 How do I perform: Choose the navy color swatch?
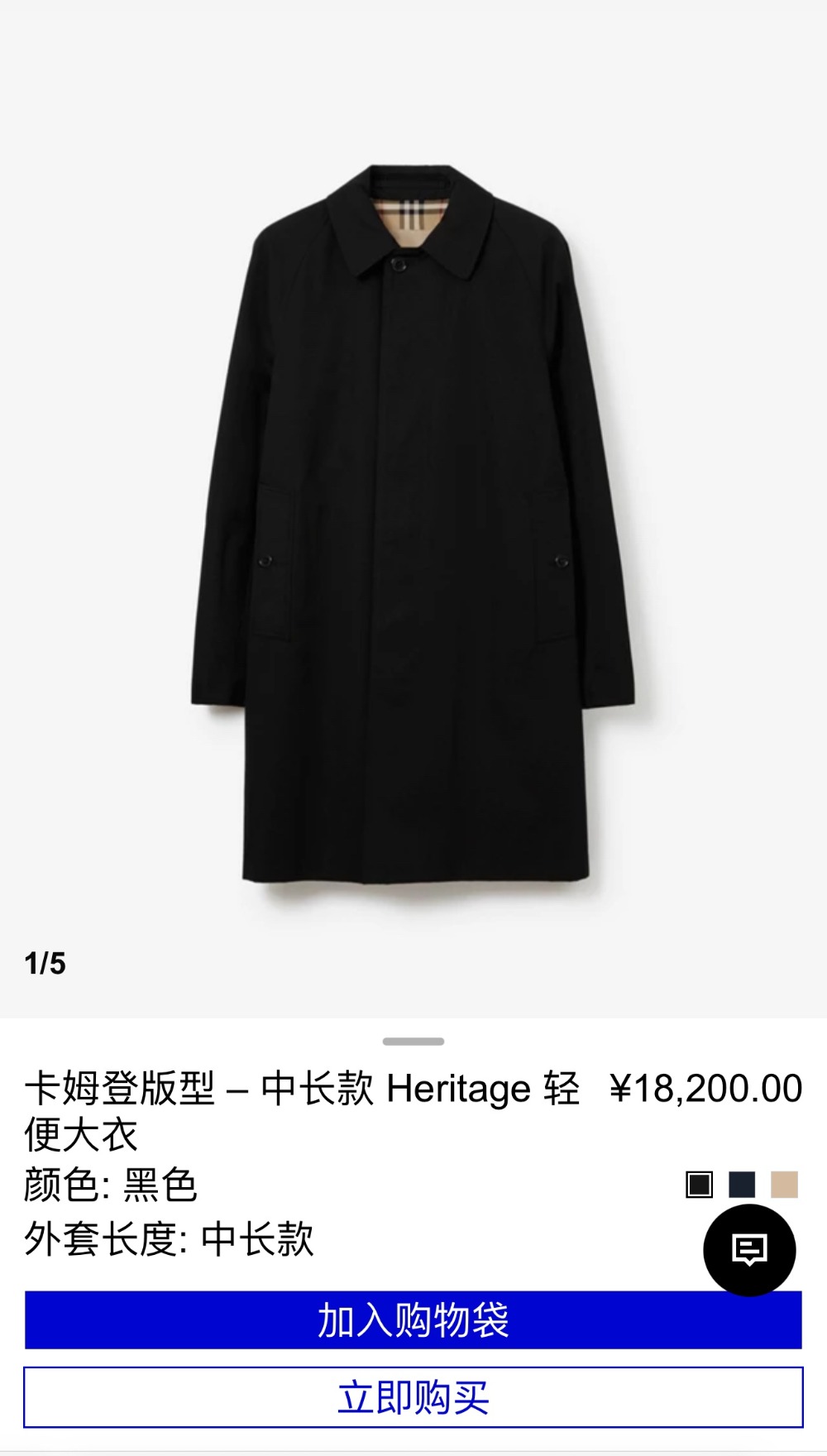point(742,1185)
